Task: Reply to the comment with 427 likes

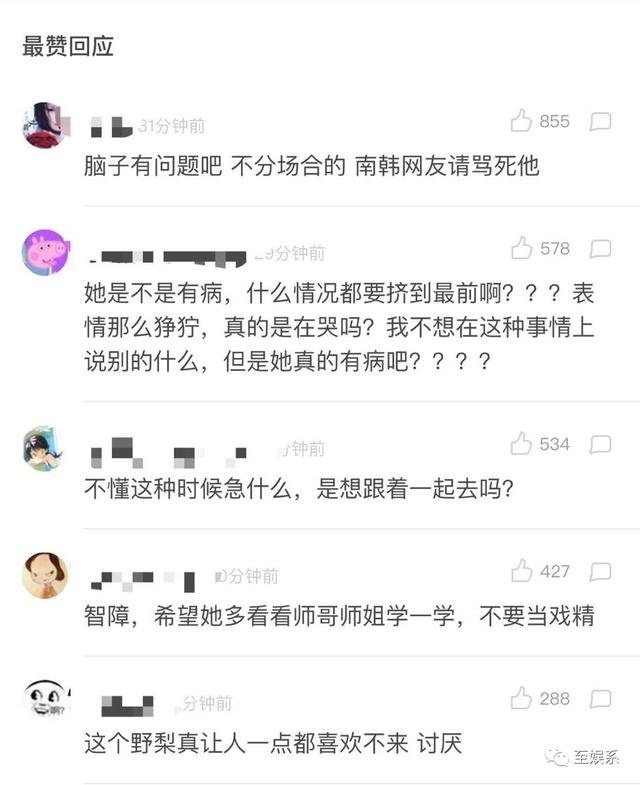Action: 600,572
